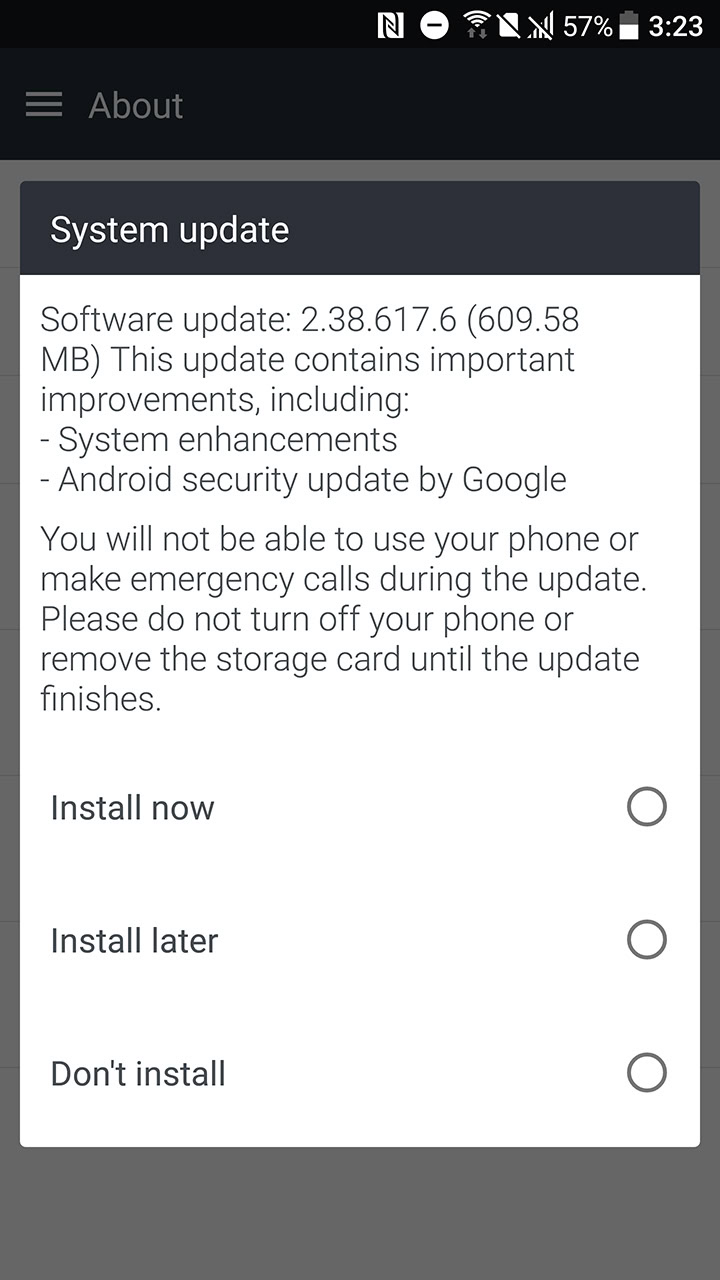720x1280 pixels.
Task: Select the Install now option
Action: click(359, 807)
